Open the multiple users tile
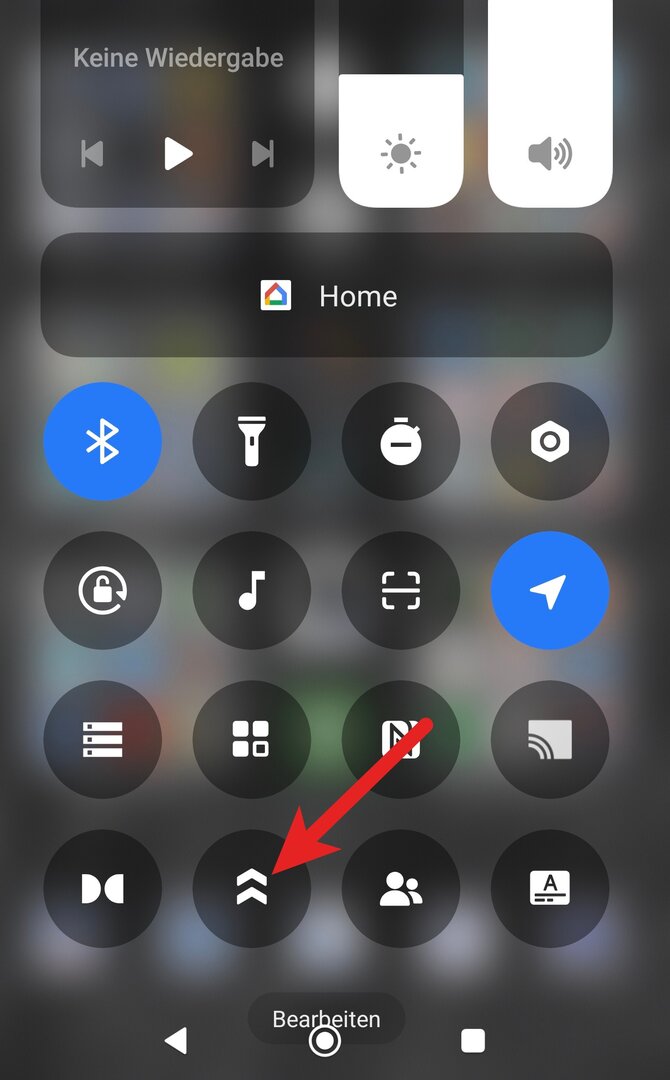 tap(400, 889)
